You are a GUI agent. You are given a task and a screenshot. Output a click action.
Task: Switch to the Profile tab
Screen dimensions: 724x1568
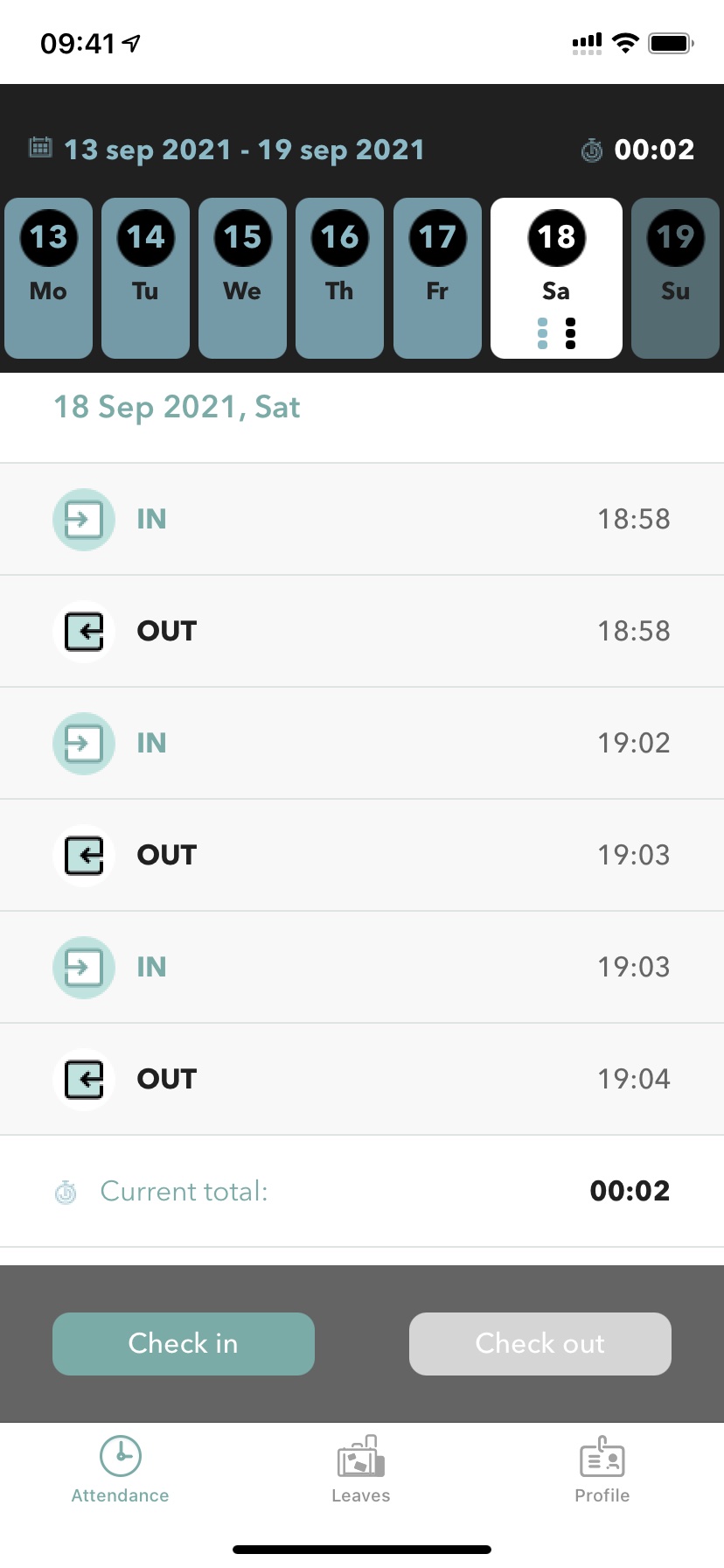tap(602, 1470)
